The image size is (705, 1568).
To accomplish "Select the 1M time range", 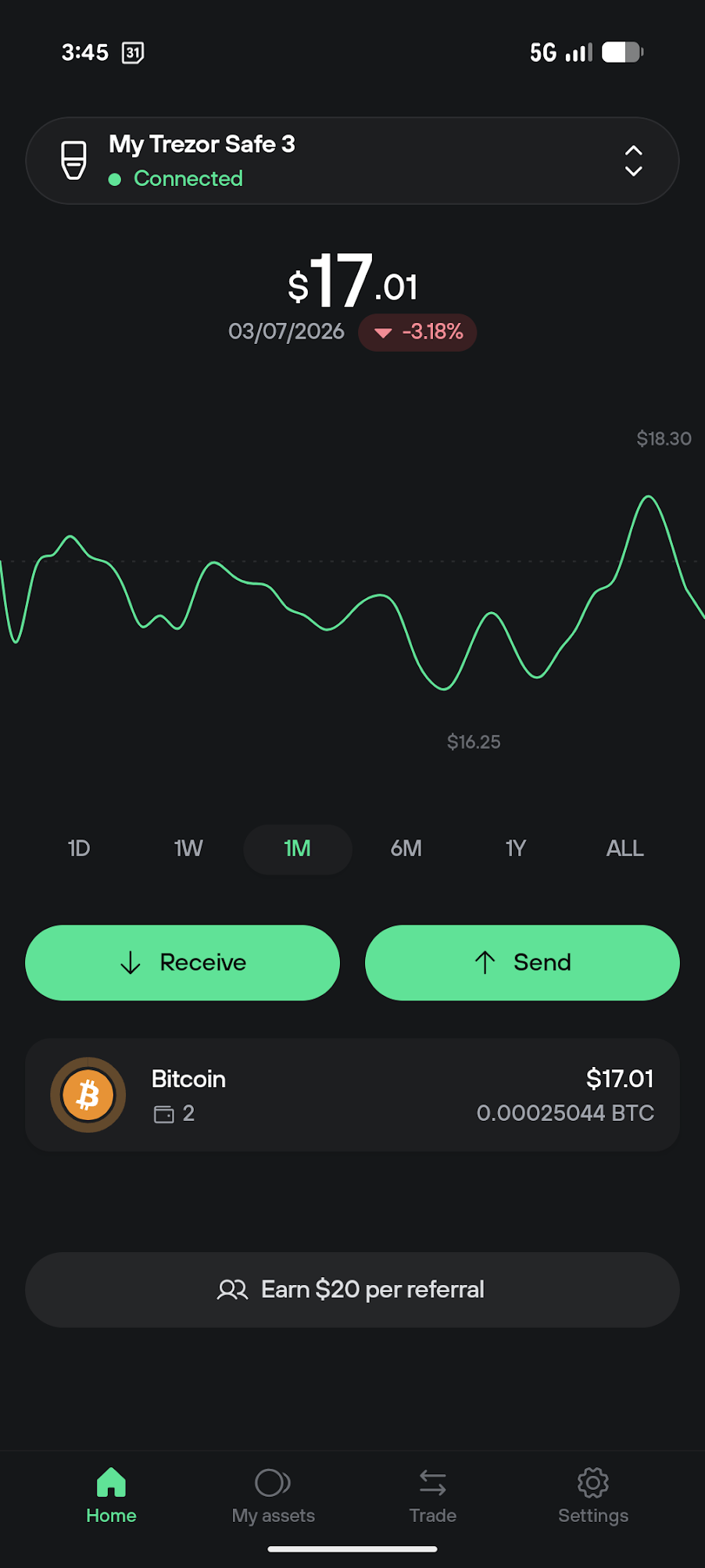I will (x=298, y=849).
